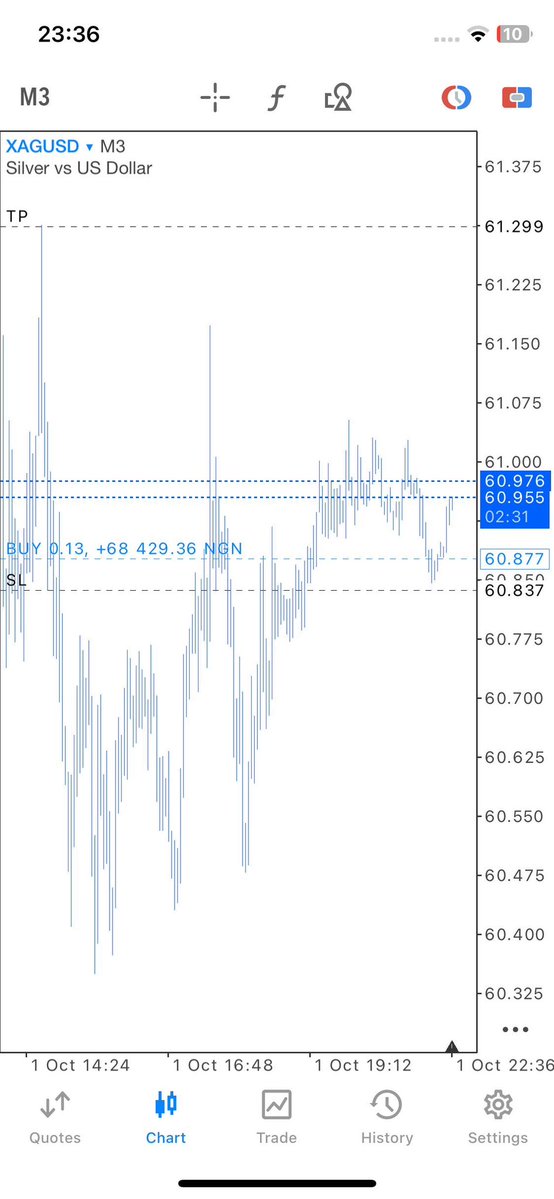This screenshot has width=554, height=1199.
Task: Open the Settings tab
Action: click(497, 1117)
